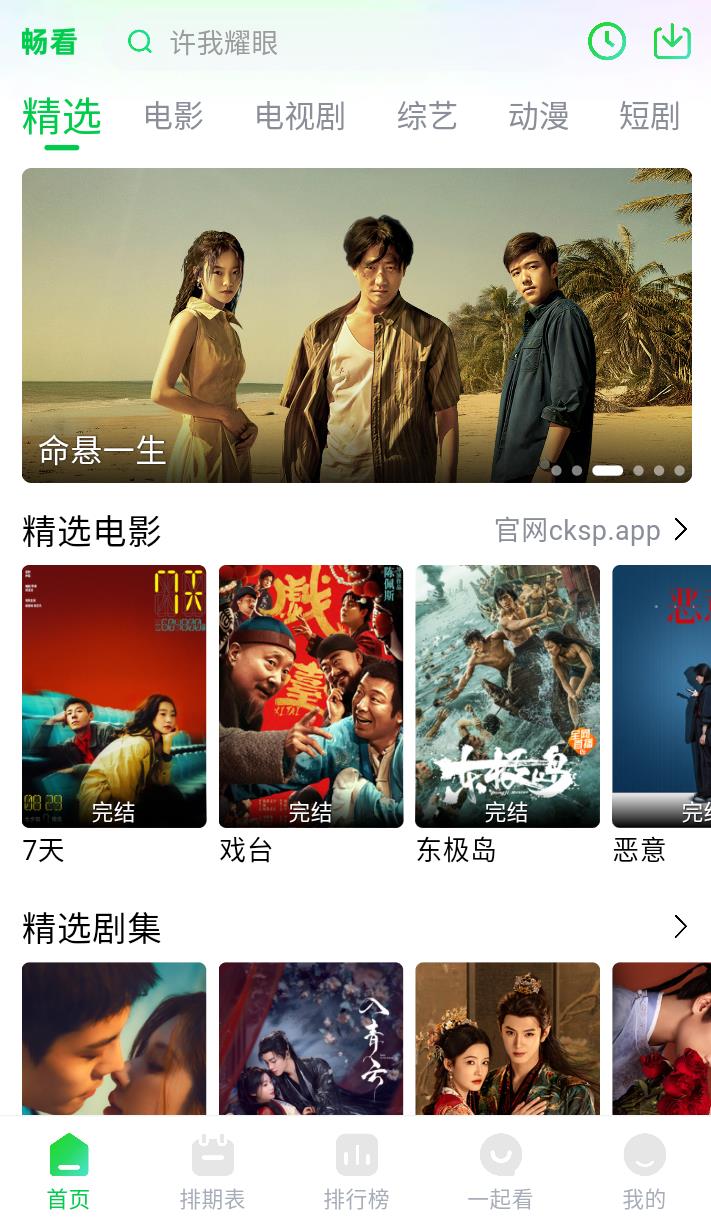Image resolution: width=711 pixels, height=1220 pixels.
Task: Go to the 动漫 tab
Action: click(538, 116)
